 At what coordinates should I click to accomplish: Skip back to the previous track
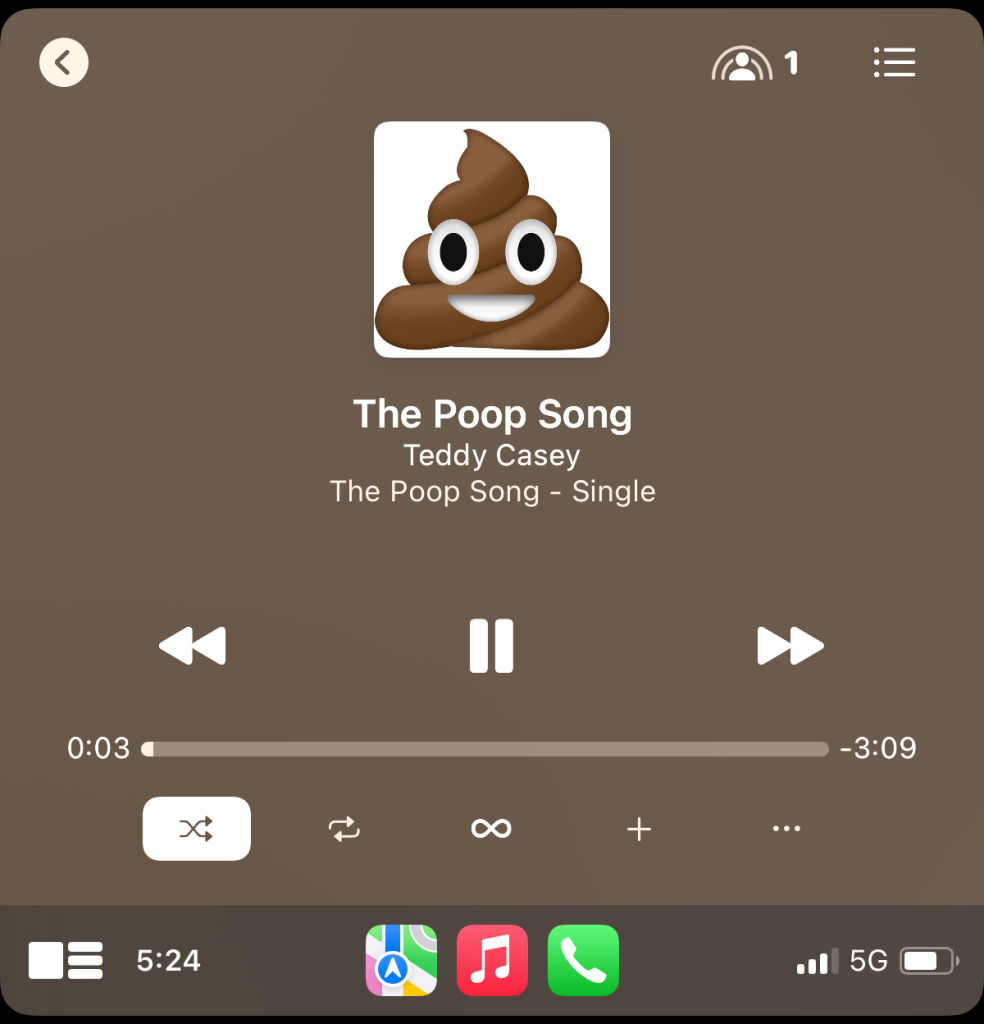[192, 645]
